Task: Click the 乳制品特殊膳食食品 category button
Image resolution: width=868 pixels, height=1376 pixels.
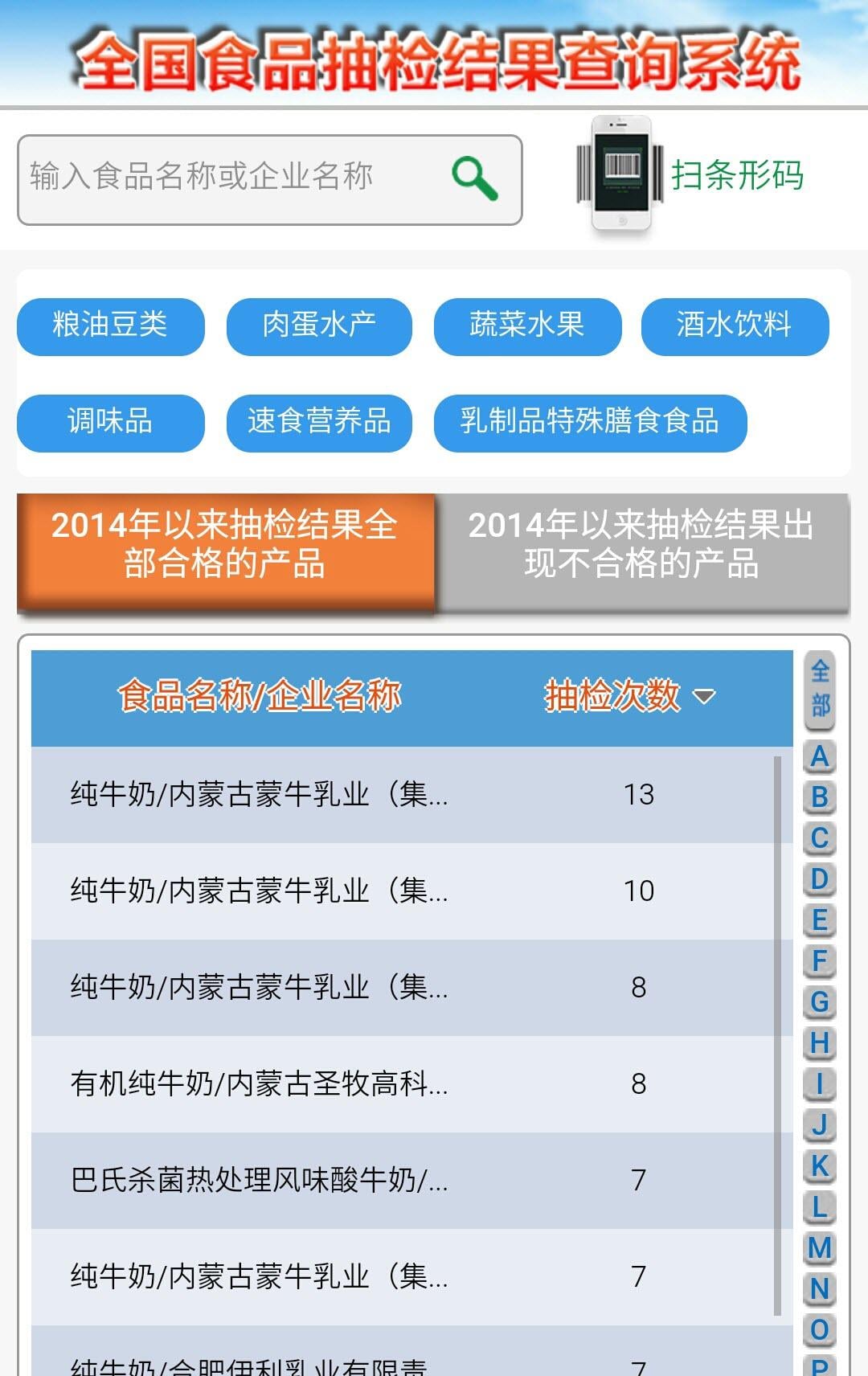Action: pos(590,423)
